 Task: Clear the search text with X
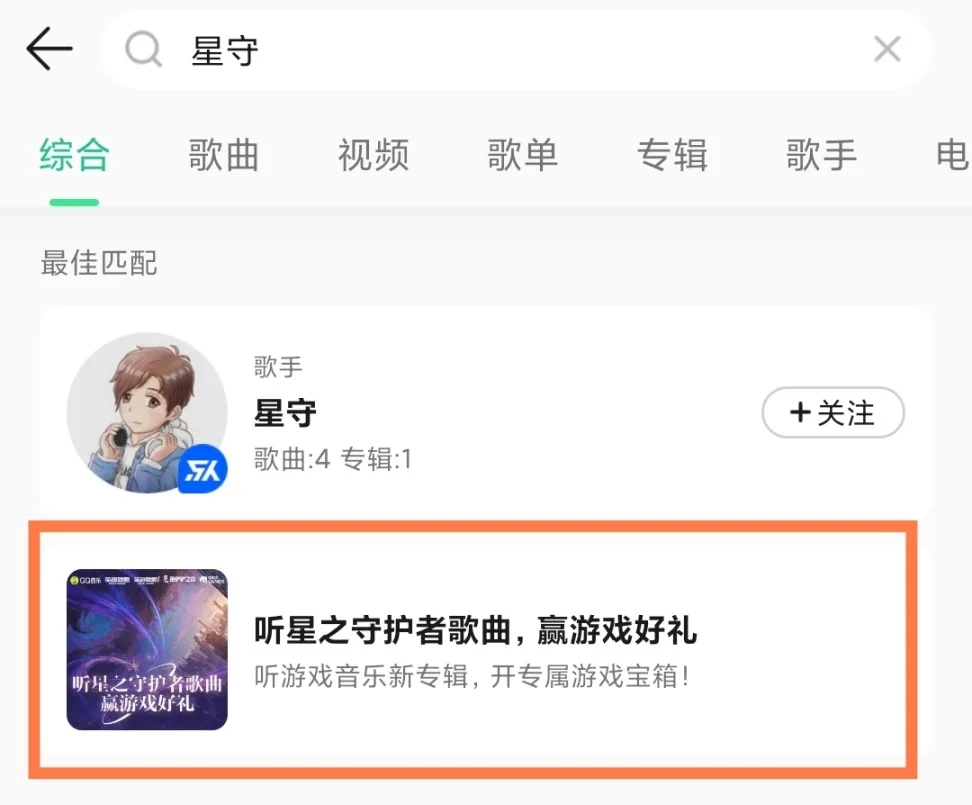click(x=886, y=49)
